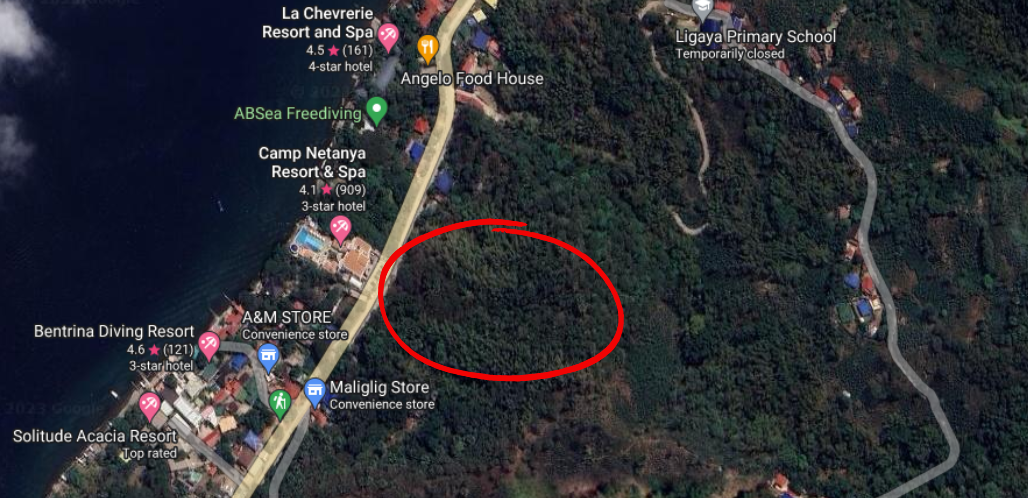
Task: Tap the ABSea Freediving map marker
Action: pos(376,110)
